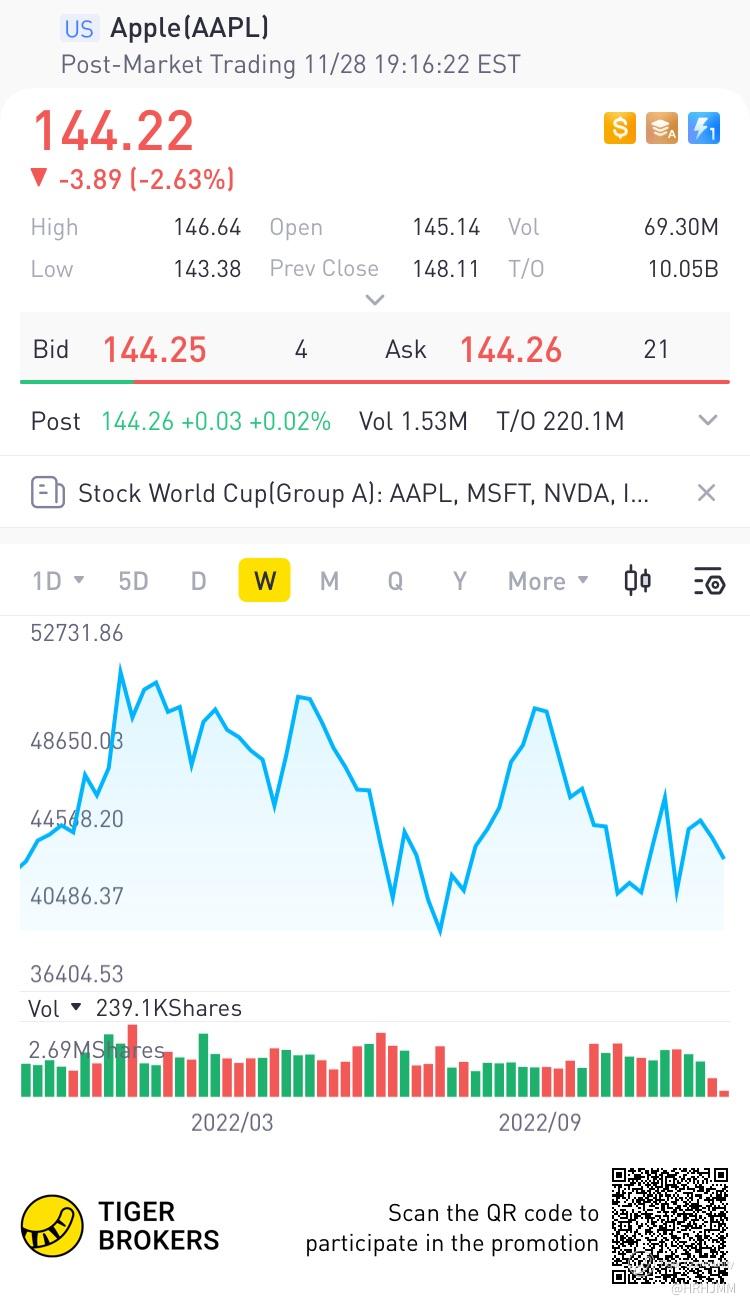Switch chart to the 5D timeframe
The image size is (750, 1306).
pyautogui.click(x=133, y=581)
